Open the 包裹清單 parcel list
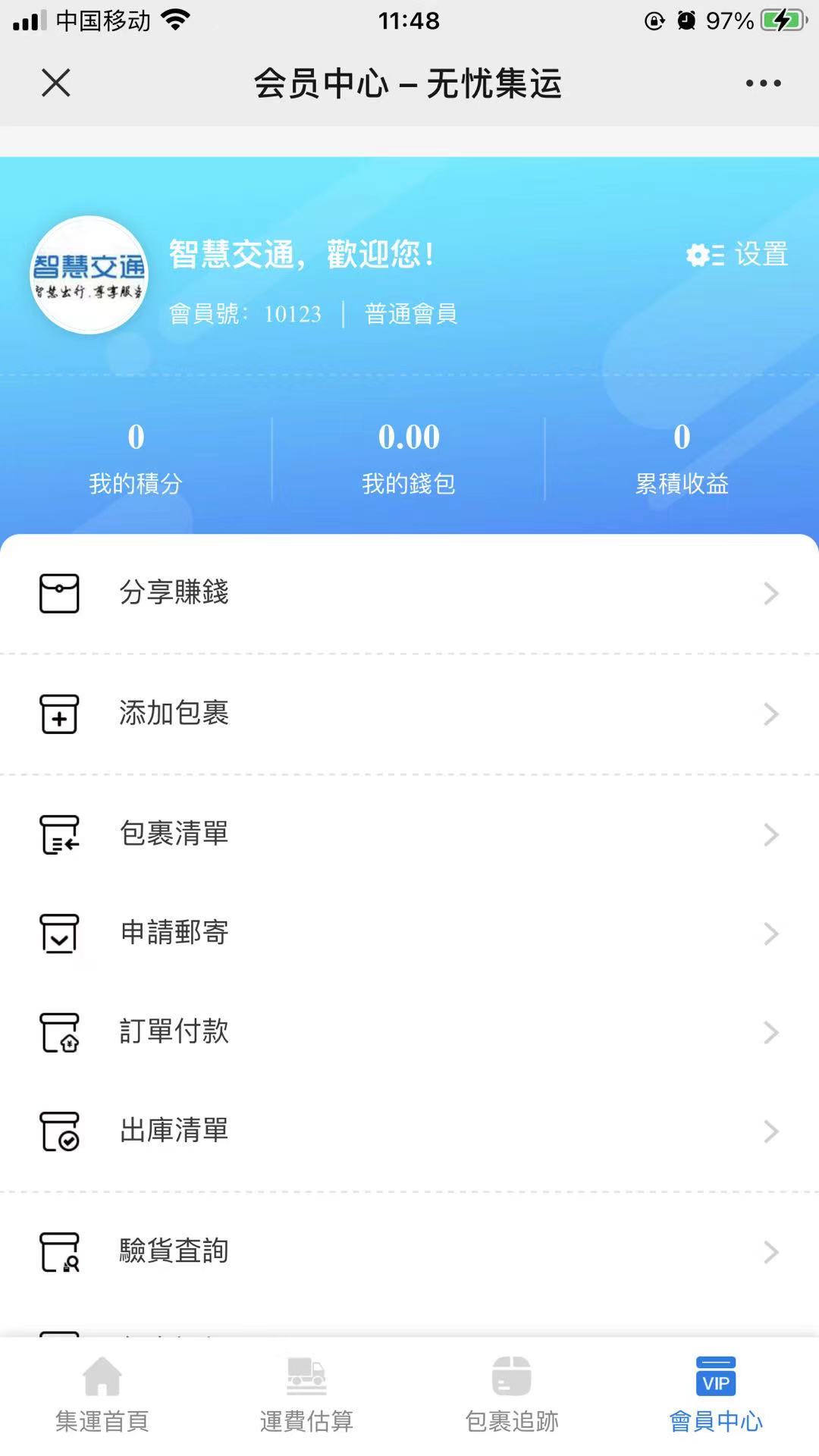 [409, 834]
